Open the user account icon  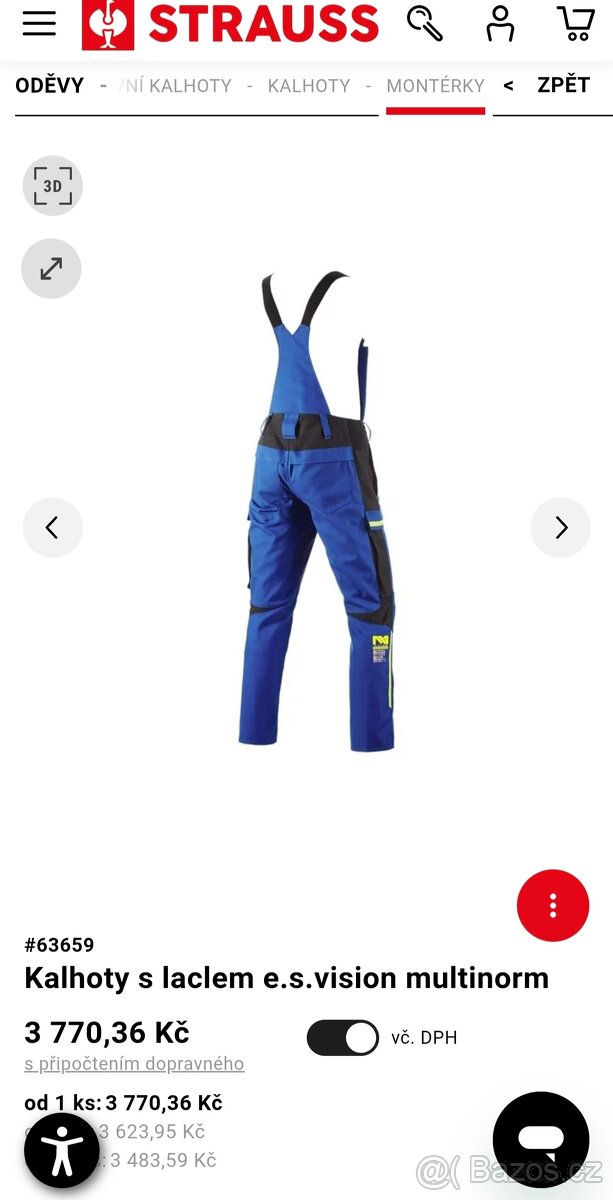coord(500,23)
